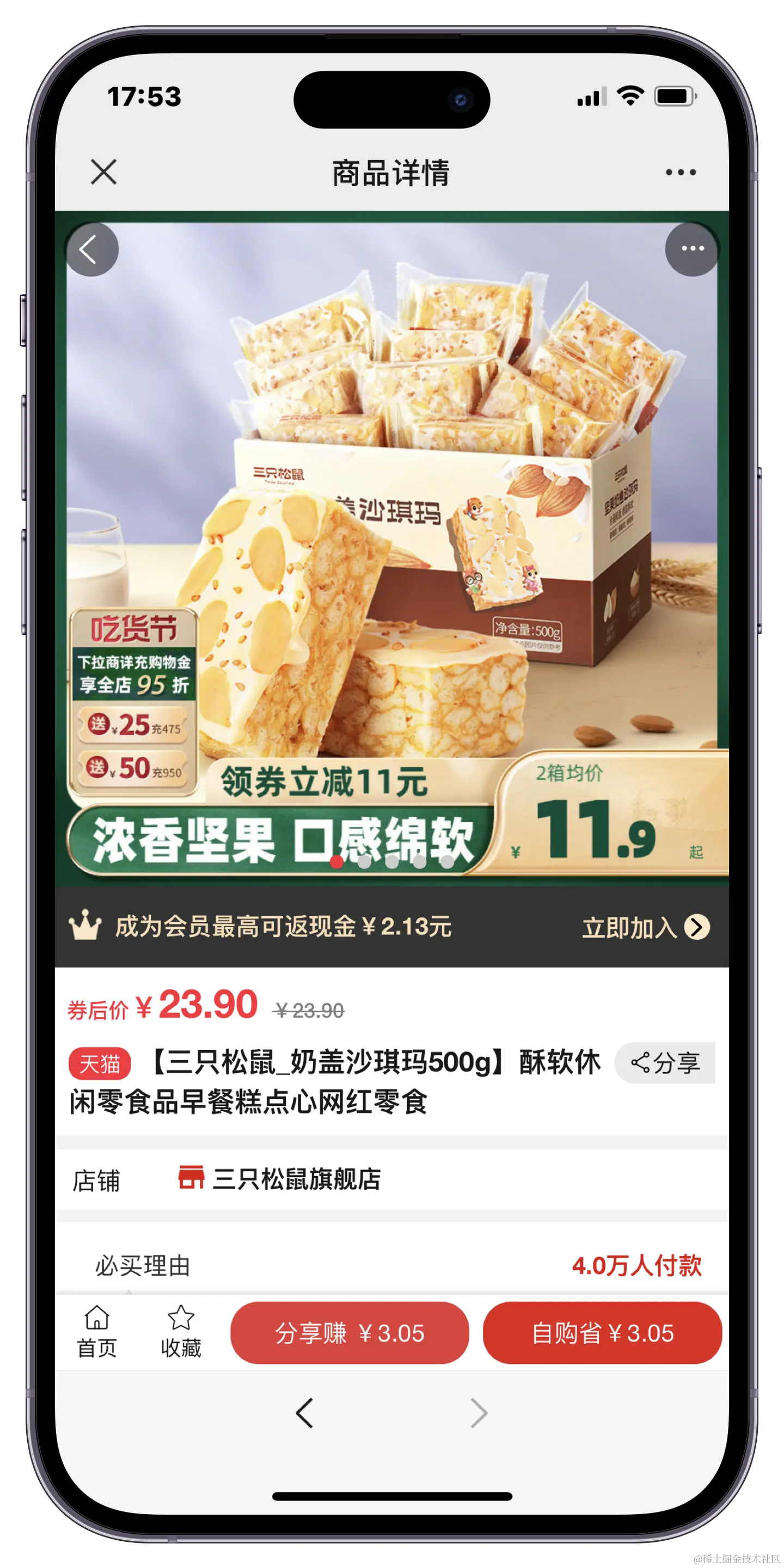Viewport: 784px width, 1568px height.
Task: Open the round more-options button on the image
Action: 692,249
